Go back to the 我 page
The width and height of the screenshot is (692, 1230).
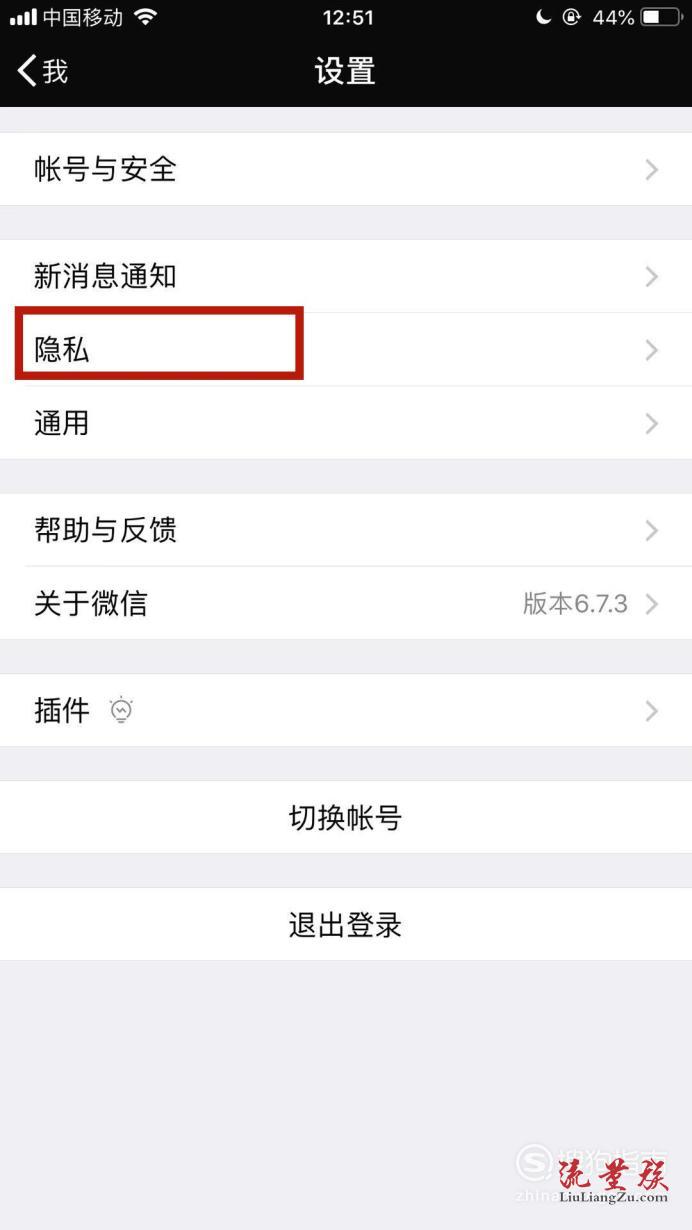pyautogui.click(x=43, y=71)
